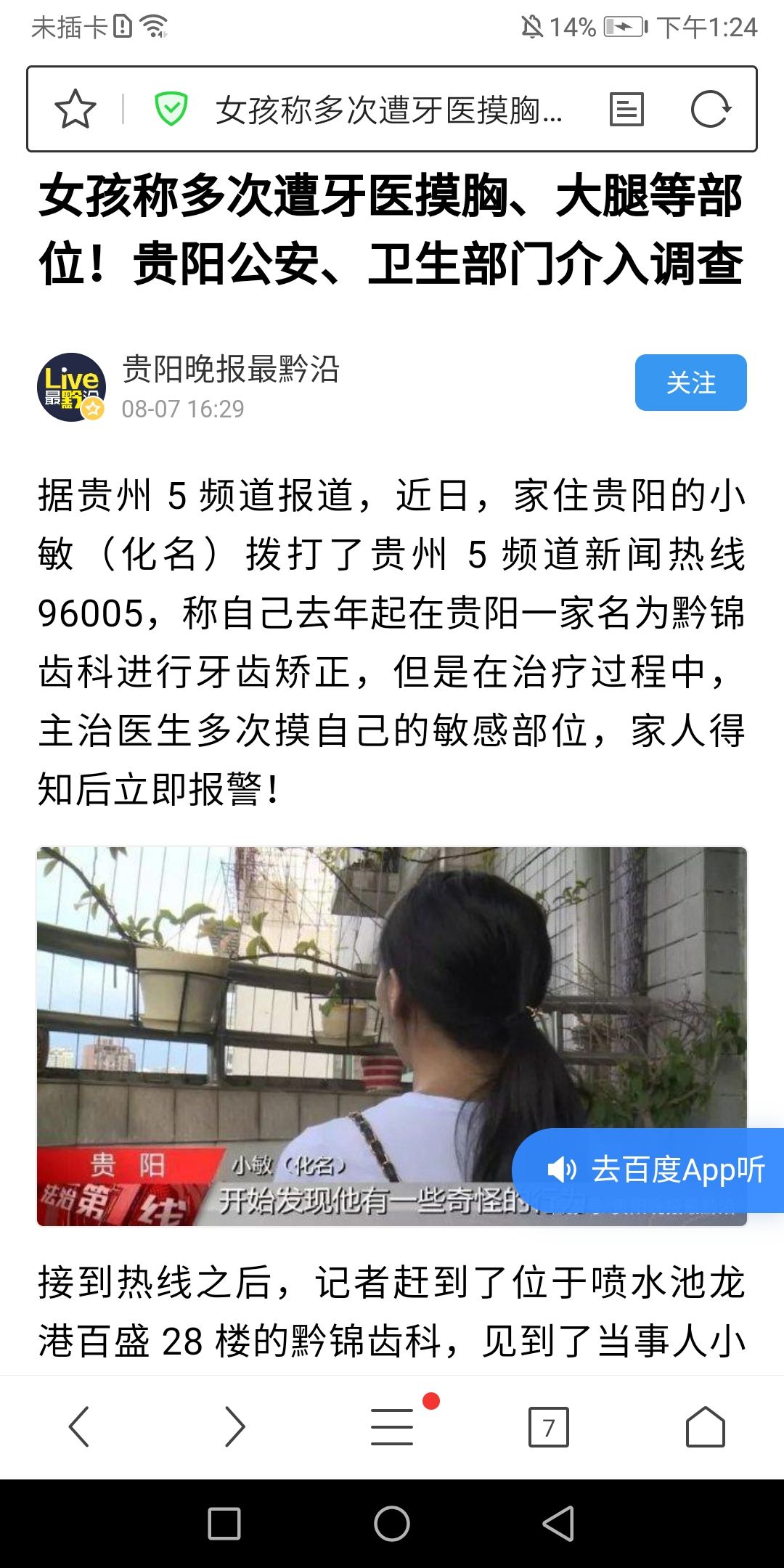
Task: Reload the current page
Action: [709, 110]
